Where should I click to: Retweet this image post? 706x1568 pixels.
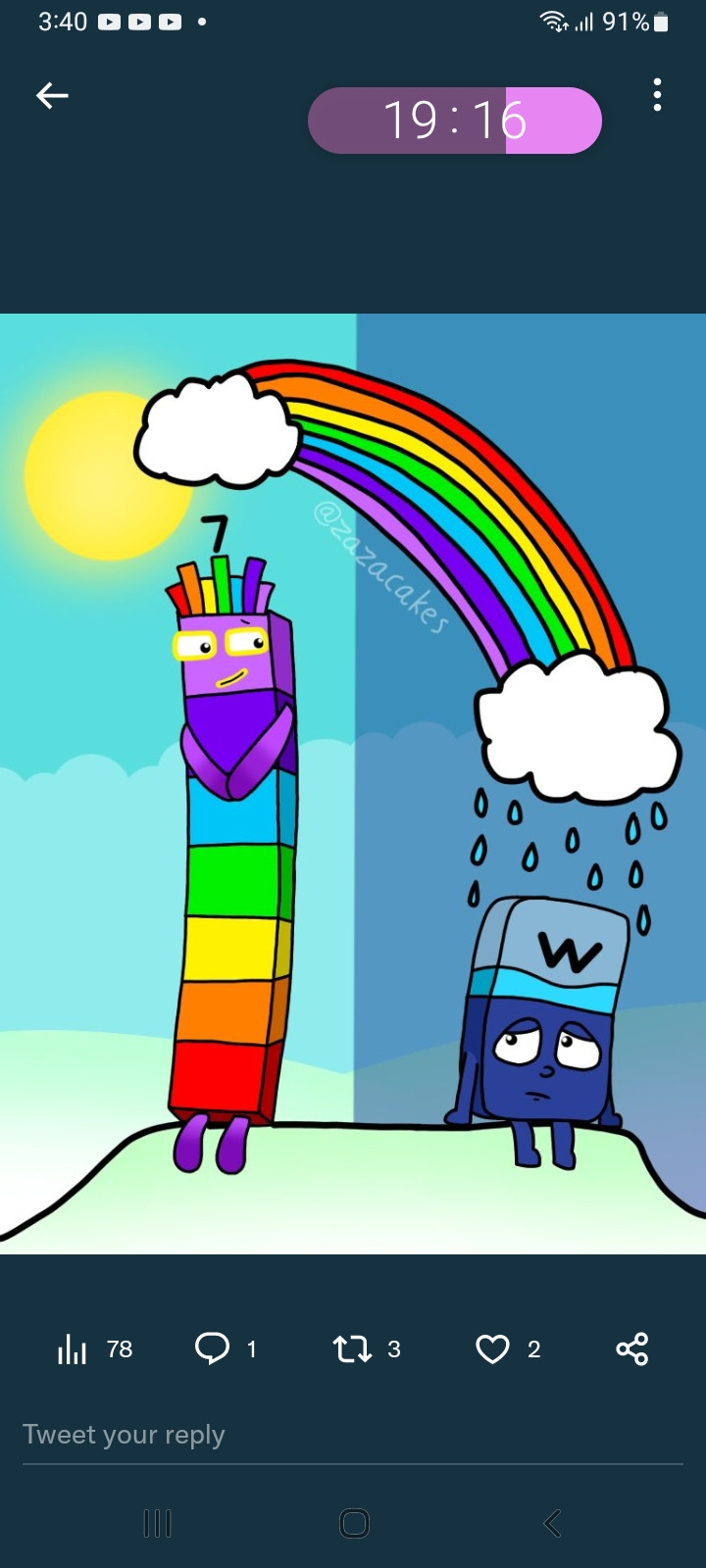click(352, 1349)
